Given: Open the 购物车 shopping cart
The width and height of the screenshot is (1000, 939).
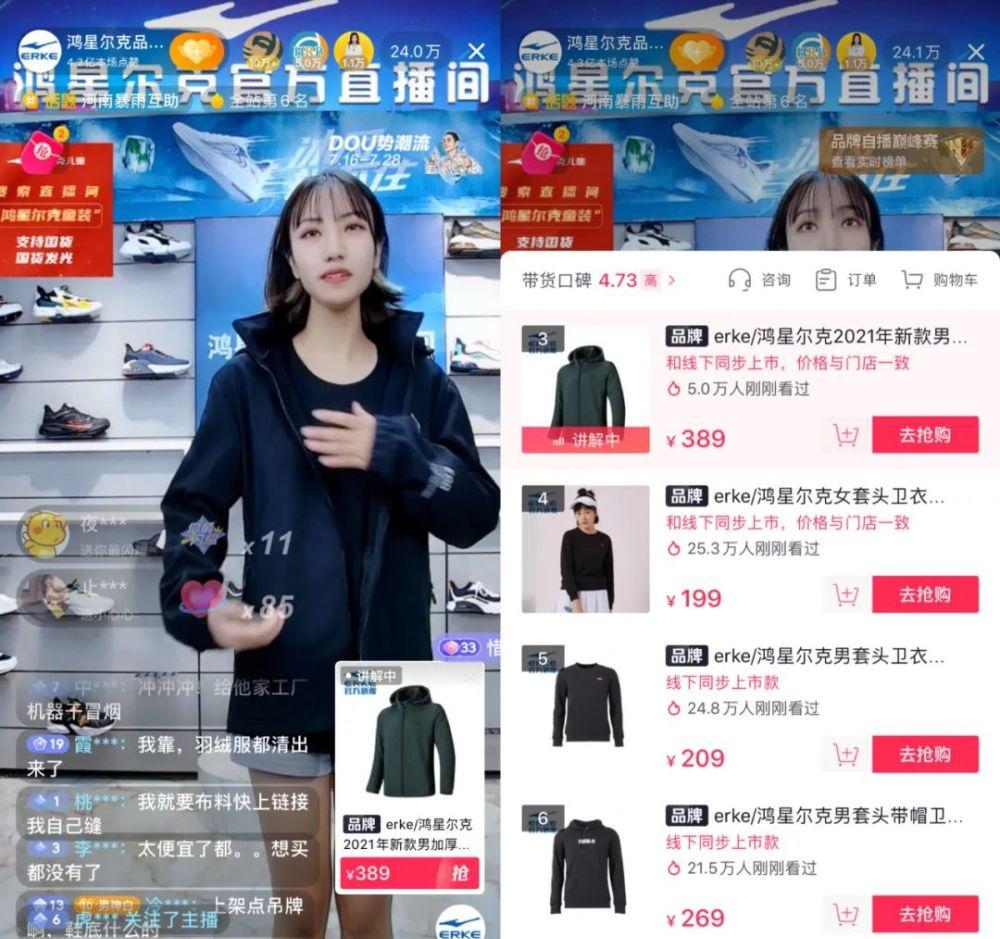Looking at the screenshot, I should click(939, 280).
